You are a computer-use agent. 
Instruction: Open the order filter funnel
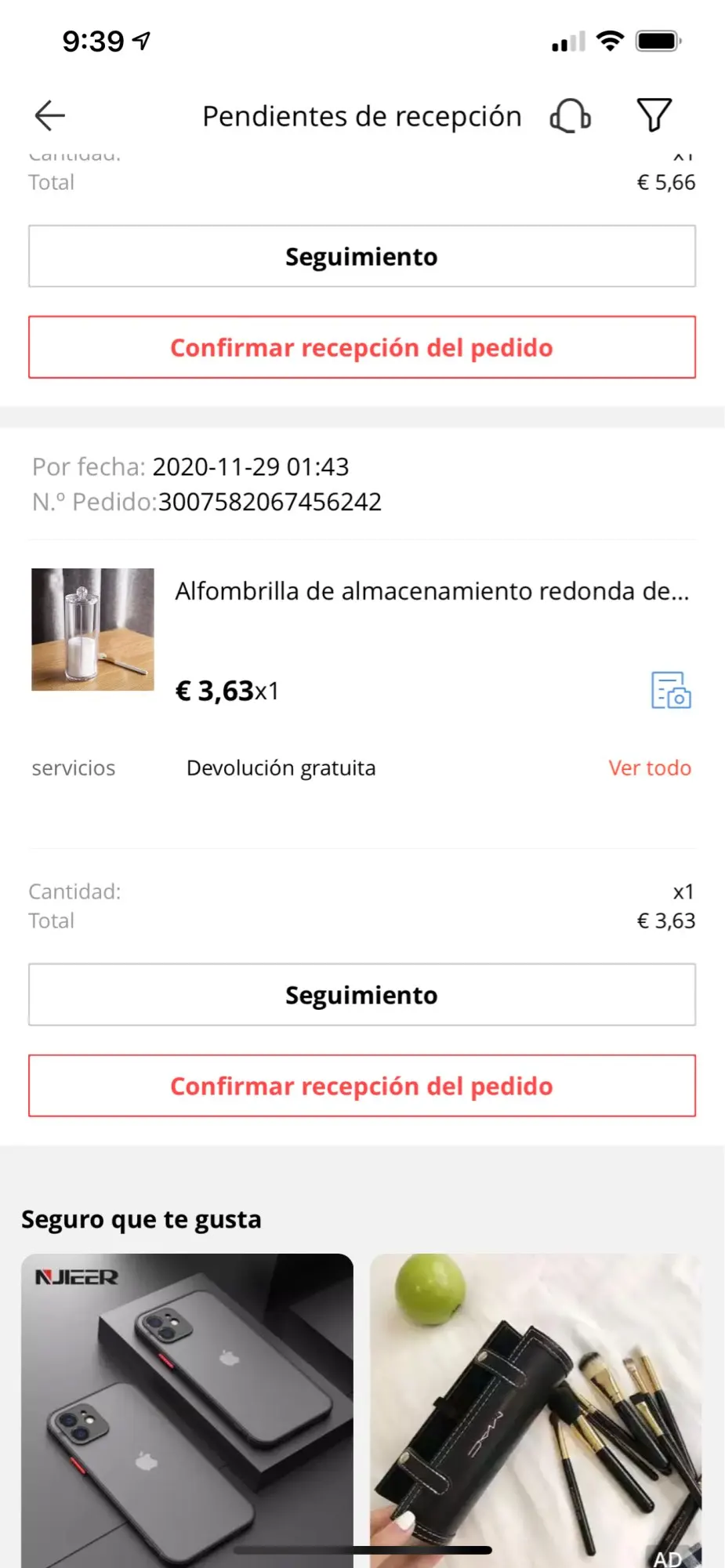pos(654,116)
